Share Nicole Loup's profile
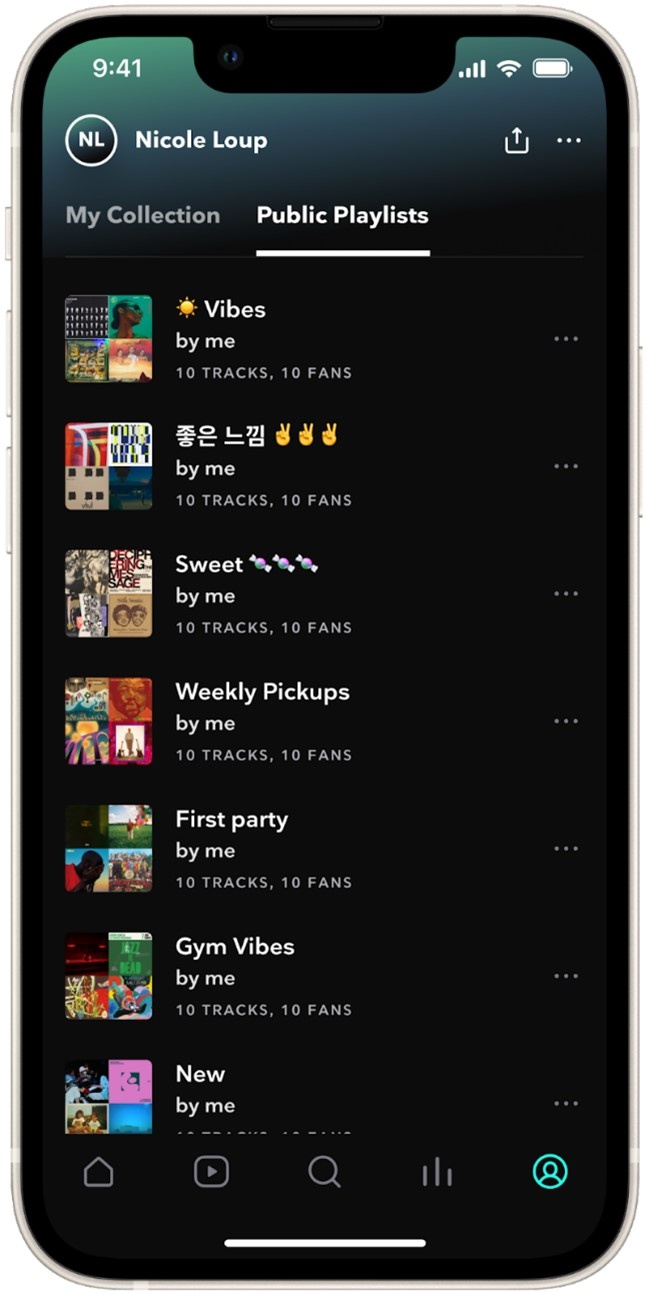 (516, 141)
